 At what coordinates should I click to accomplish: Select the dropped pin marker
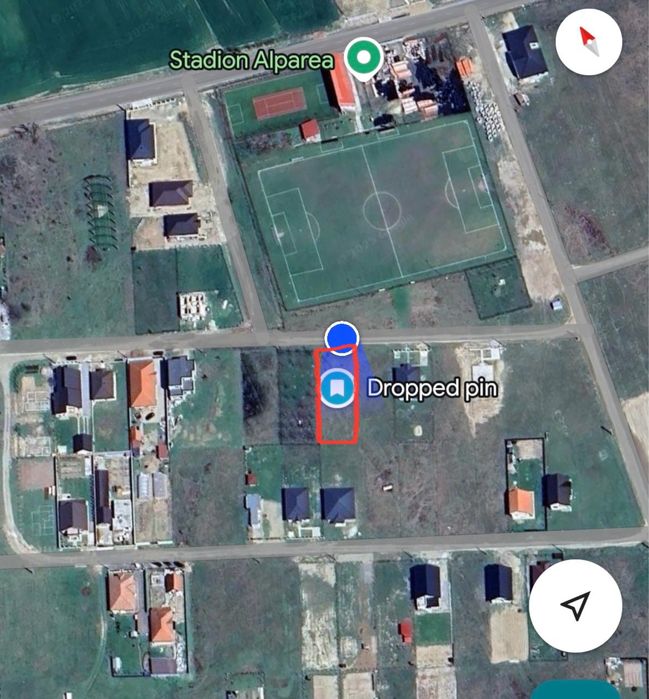pyautogui.click(x=338, y=387)
